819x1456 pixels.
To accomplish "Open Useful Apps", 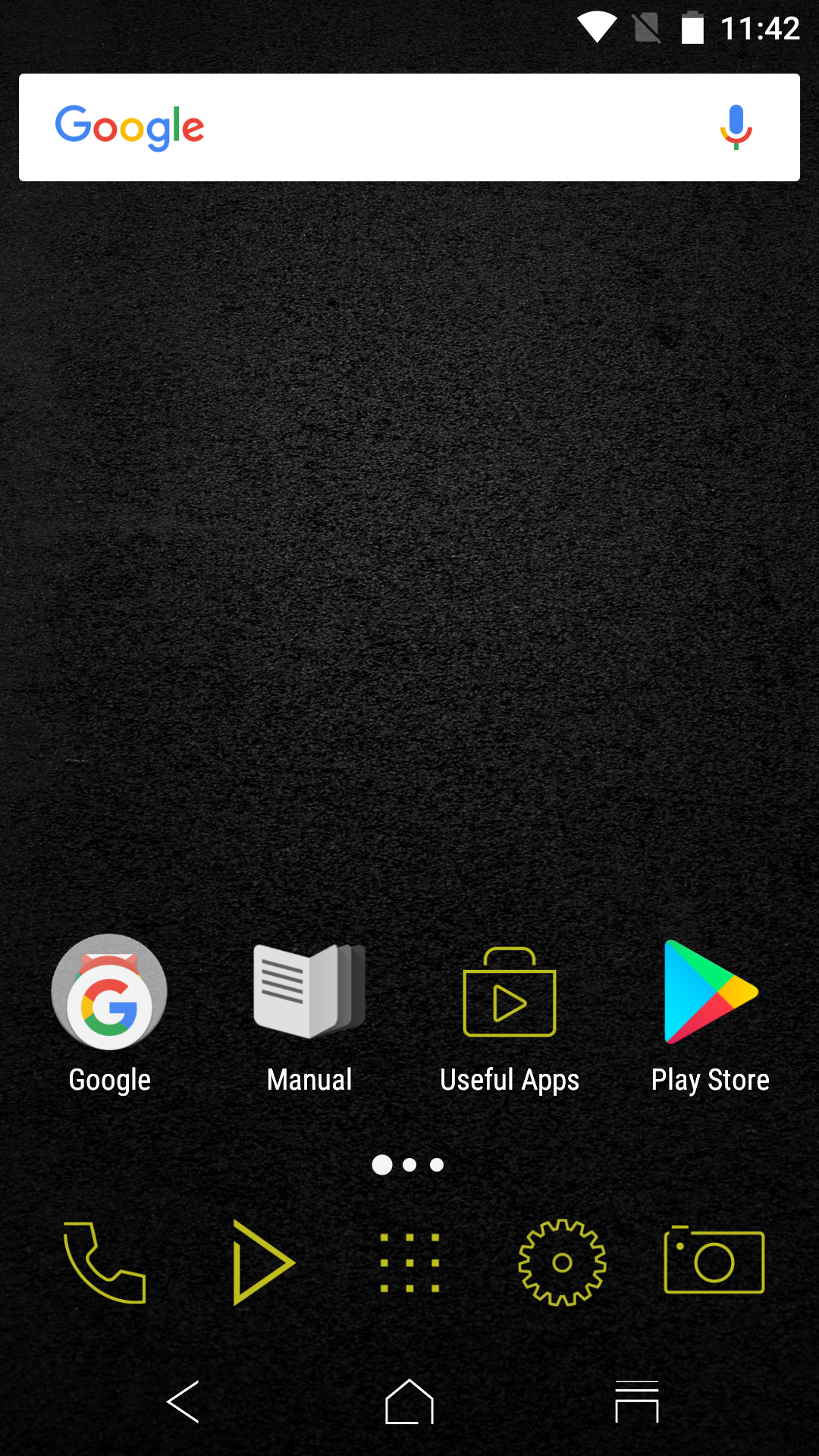I will pos(510,993).
